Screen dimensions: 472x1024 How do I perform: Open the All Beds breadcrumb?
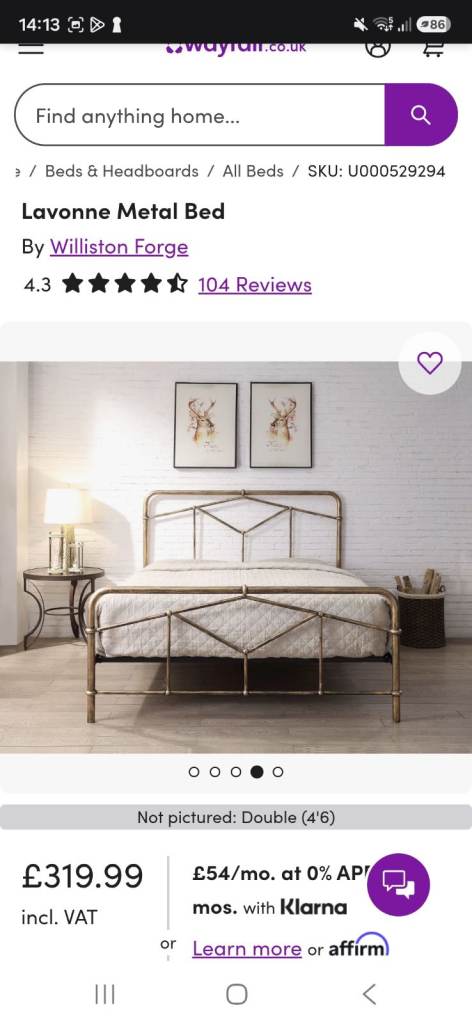[x=253, y=171]
